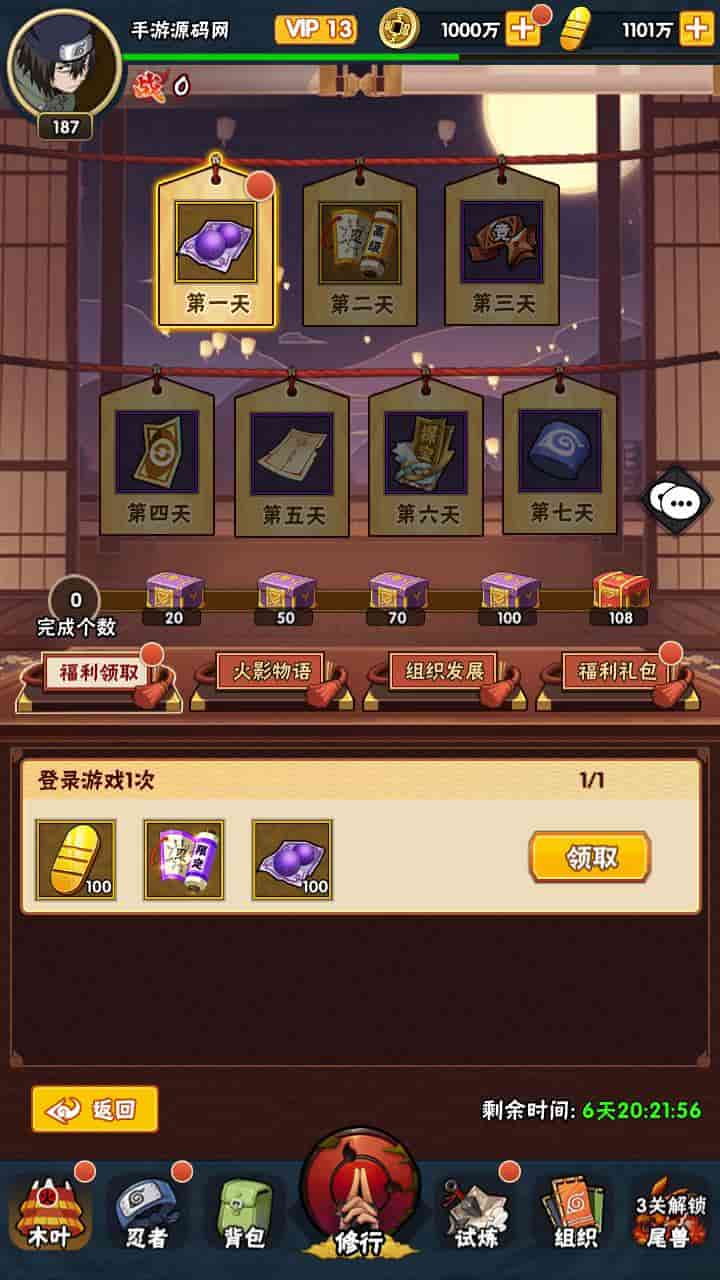The width and height of the screenshot is (720, 1280).
Task: Add more coins with the plus button
Action: tap(522, 30)
